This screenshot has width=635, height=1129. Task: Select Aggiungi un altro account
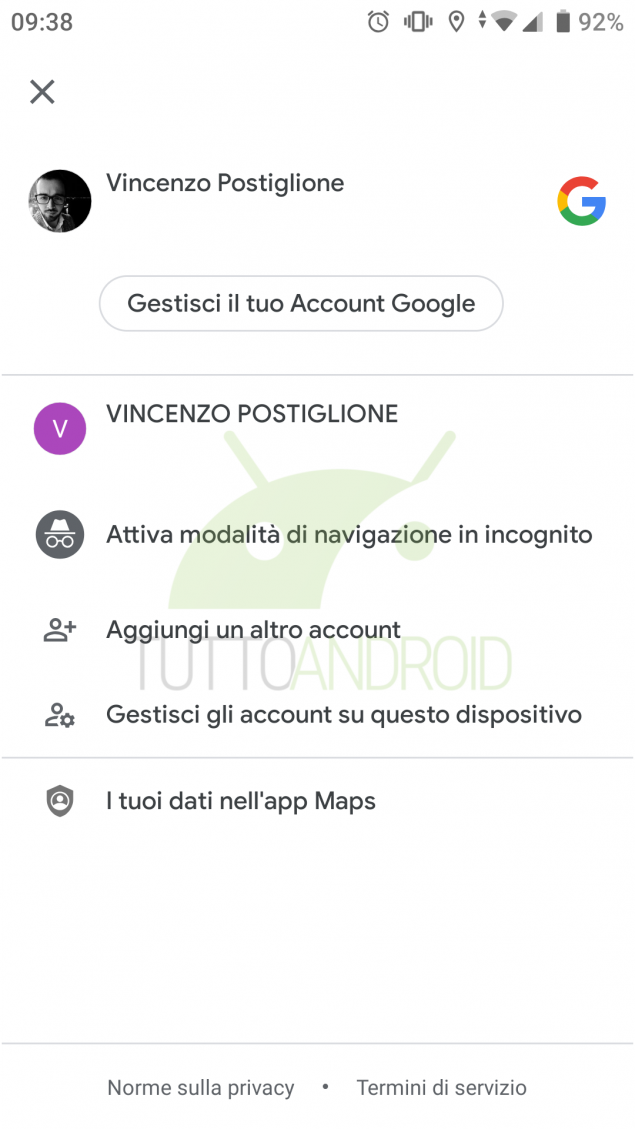point(318,630)
